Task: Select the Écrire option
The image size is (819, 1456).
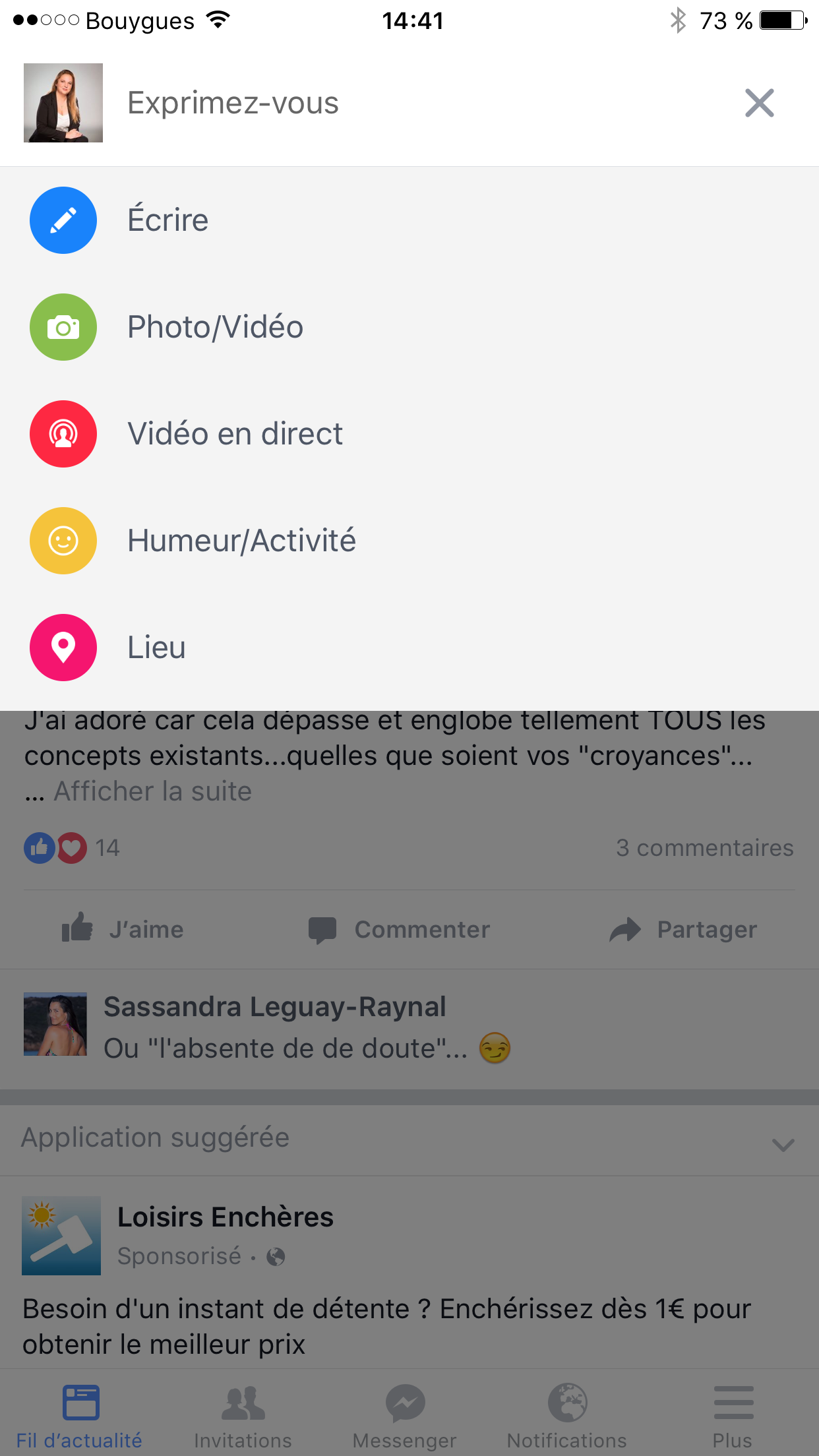Action: 167,220
